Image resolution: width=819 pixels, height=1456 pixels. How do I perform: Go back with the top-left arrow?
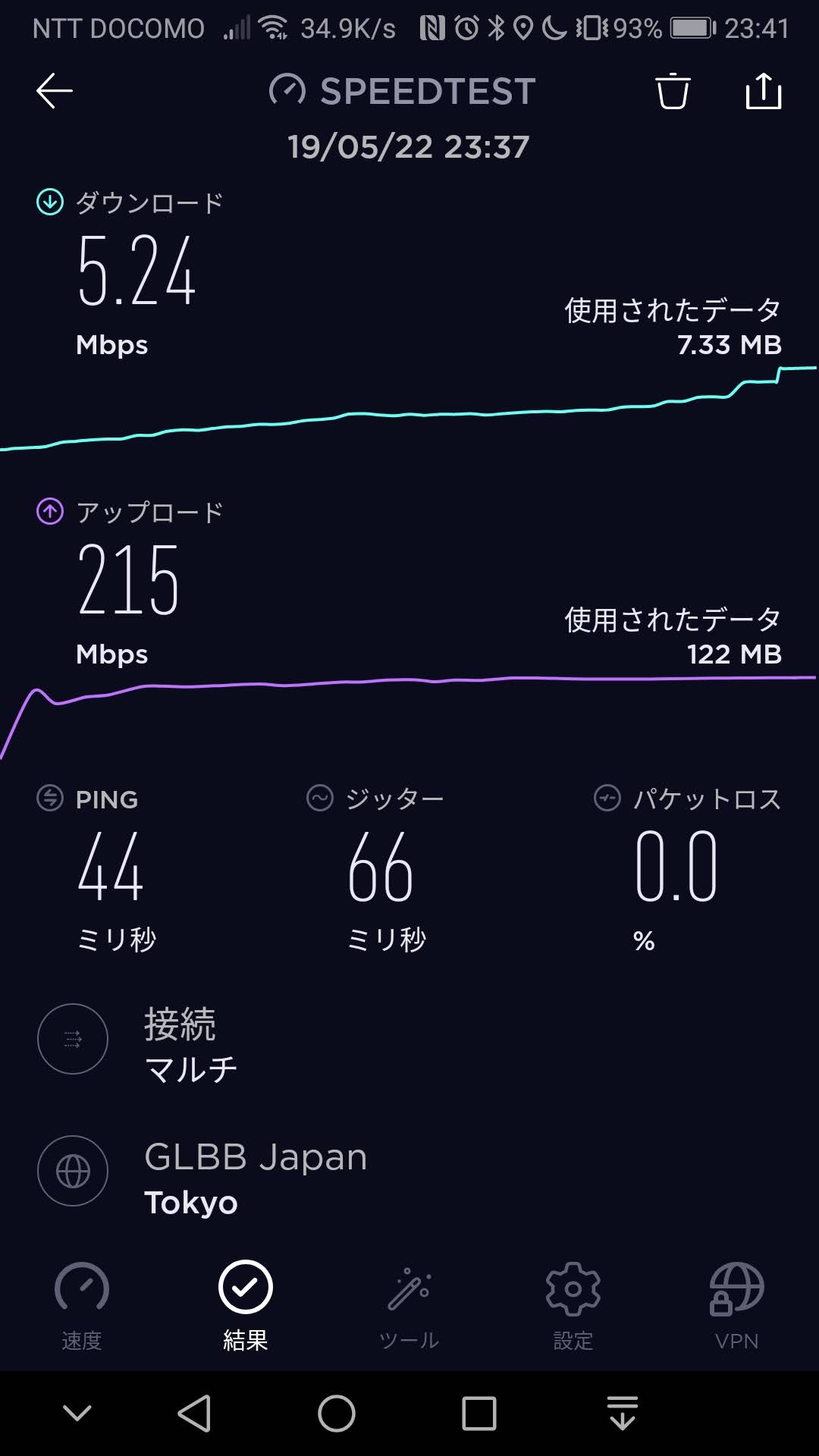coord(54,91)
